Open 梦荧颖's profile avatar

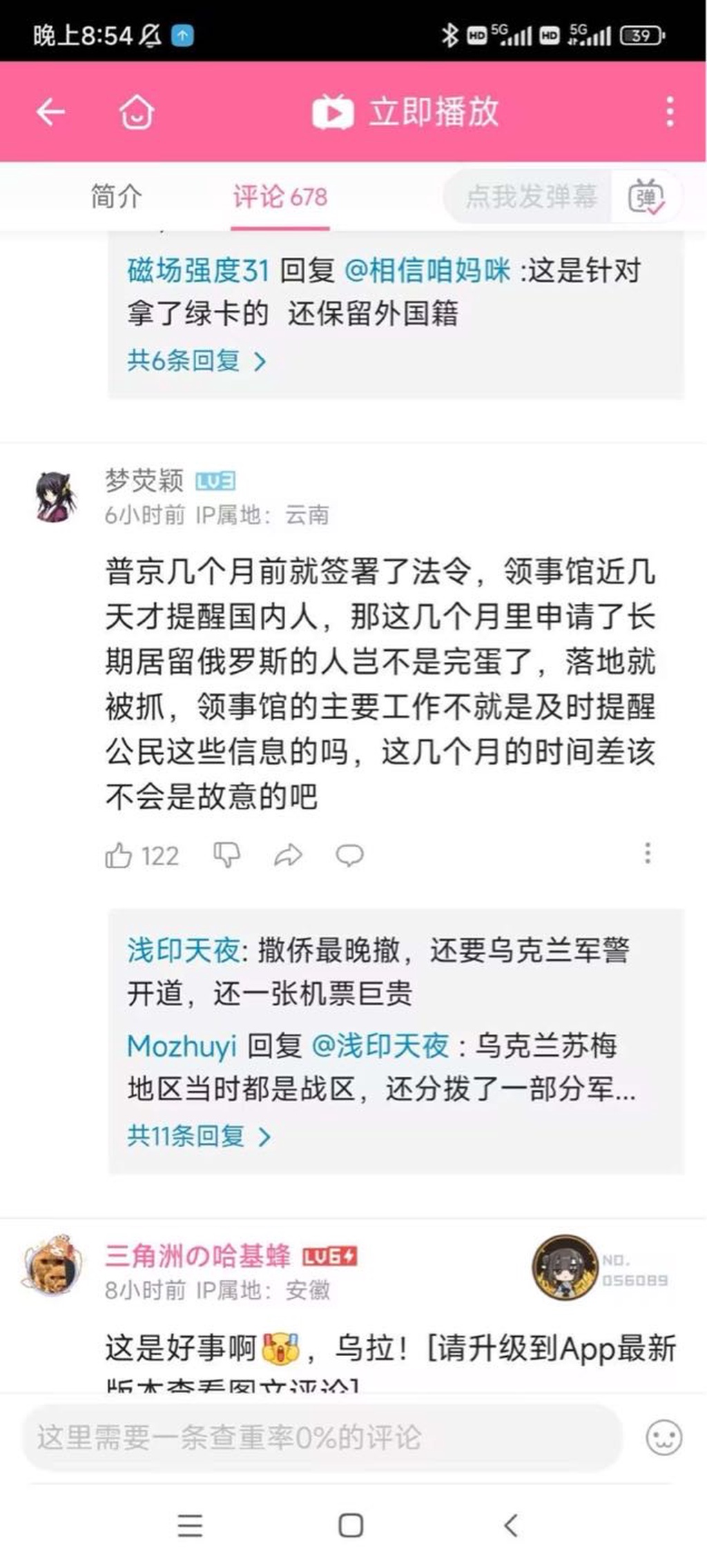[x=55, y=497]
